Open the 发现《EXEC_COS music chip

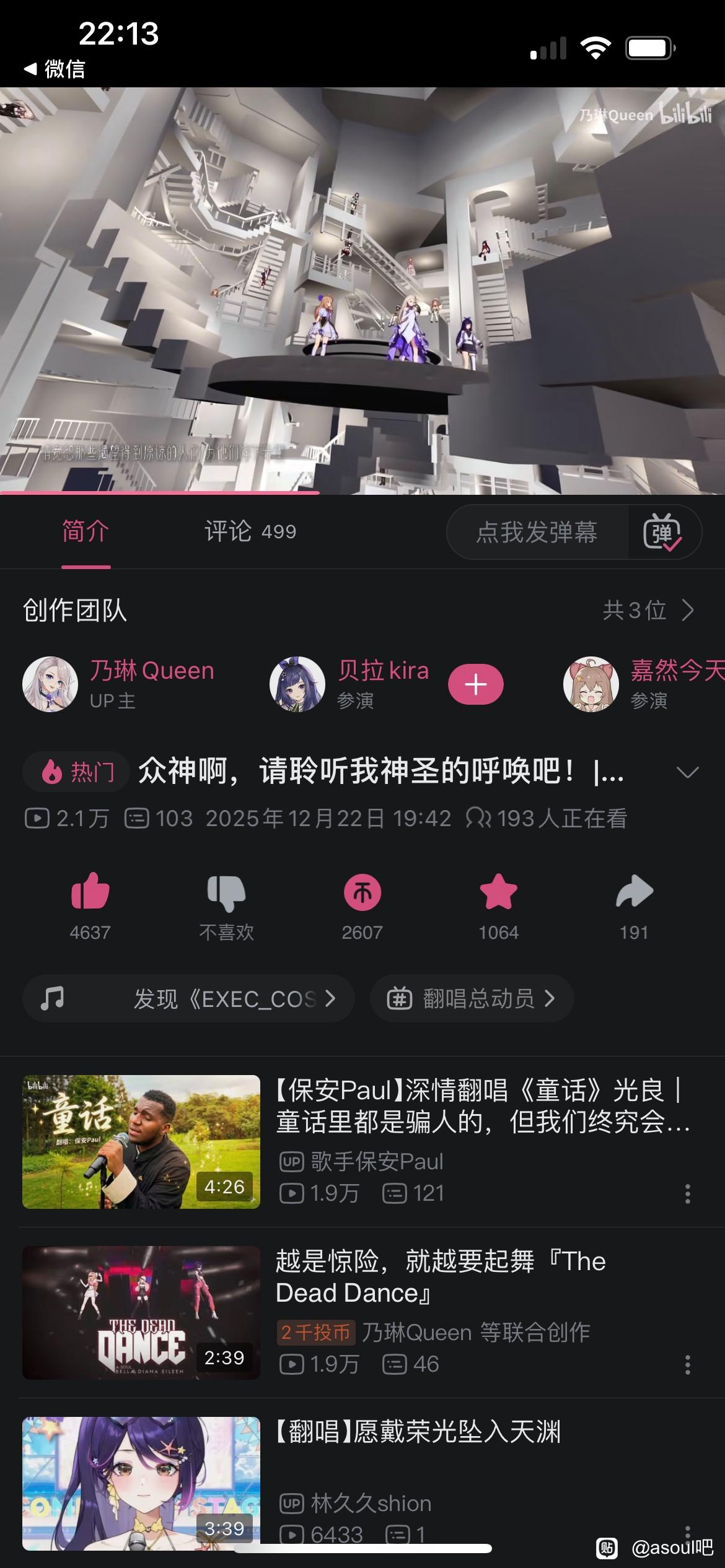[188, 998]
